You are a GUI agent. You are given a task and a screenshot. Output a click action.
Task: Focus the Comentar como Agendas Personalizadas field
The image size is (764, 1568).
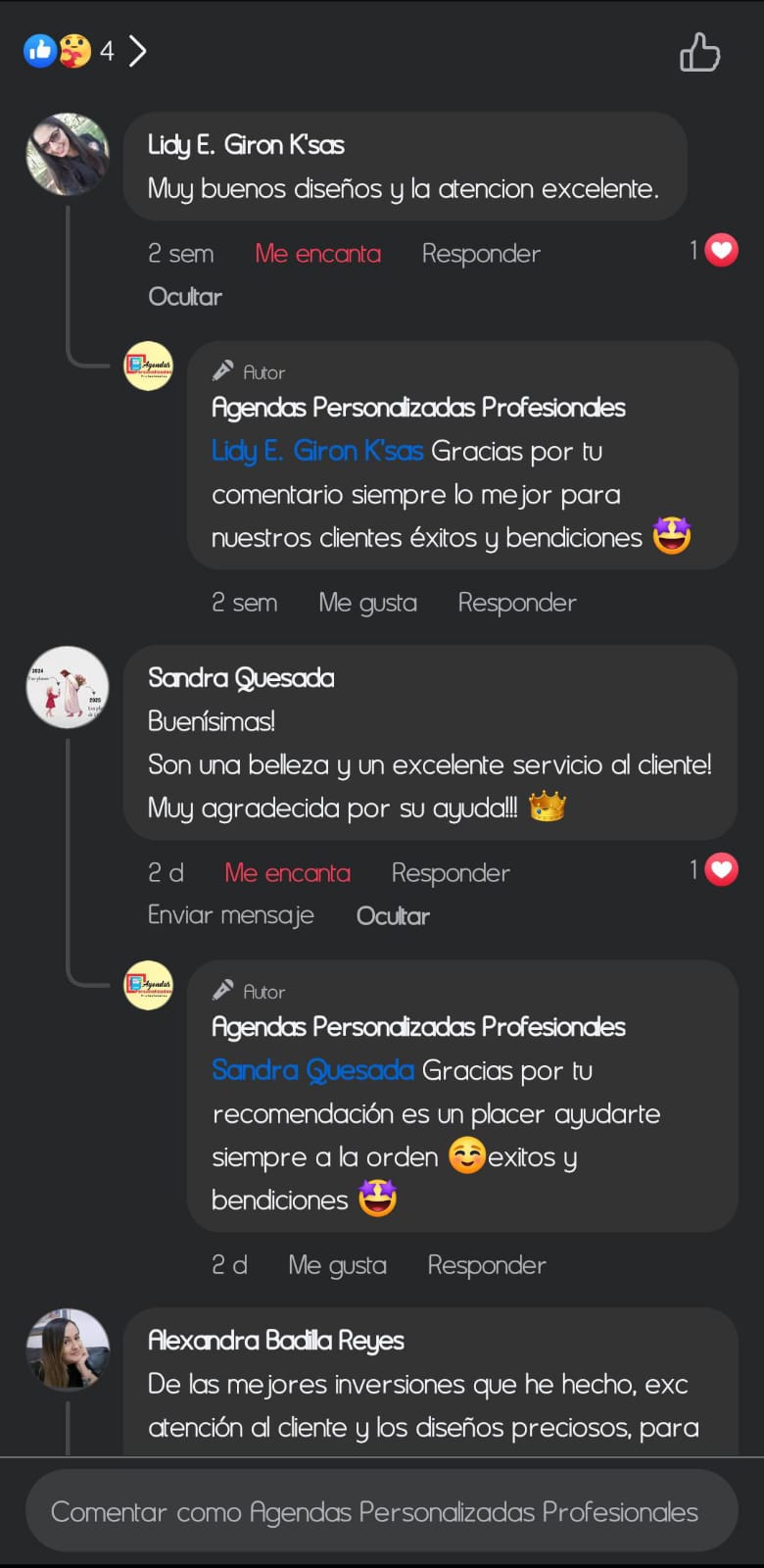[x=381, y=1511]
